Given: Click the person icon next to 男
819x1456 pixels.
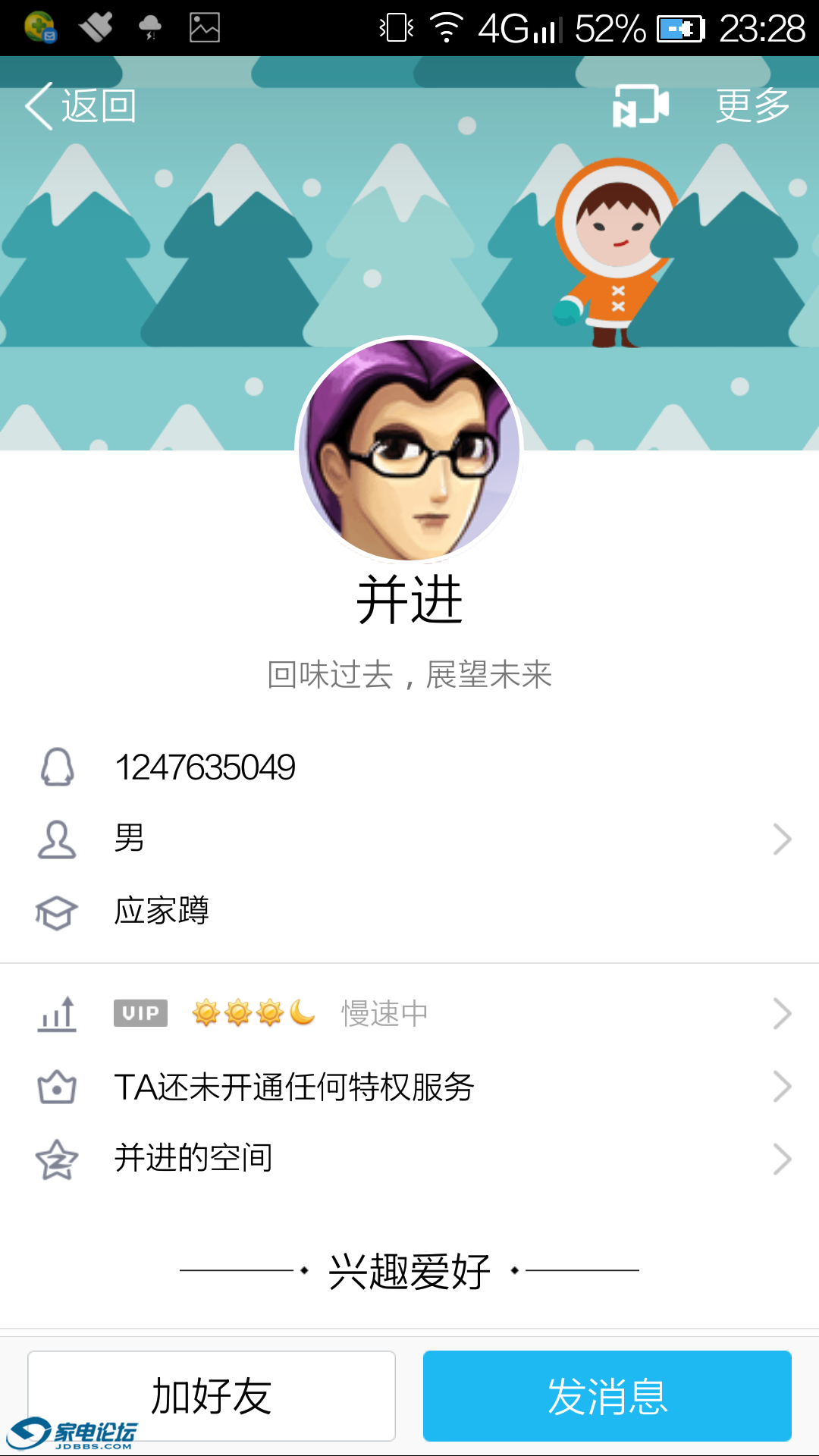Looking at the screenshot, I should [x=57, y=839].
